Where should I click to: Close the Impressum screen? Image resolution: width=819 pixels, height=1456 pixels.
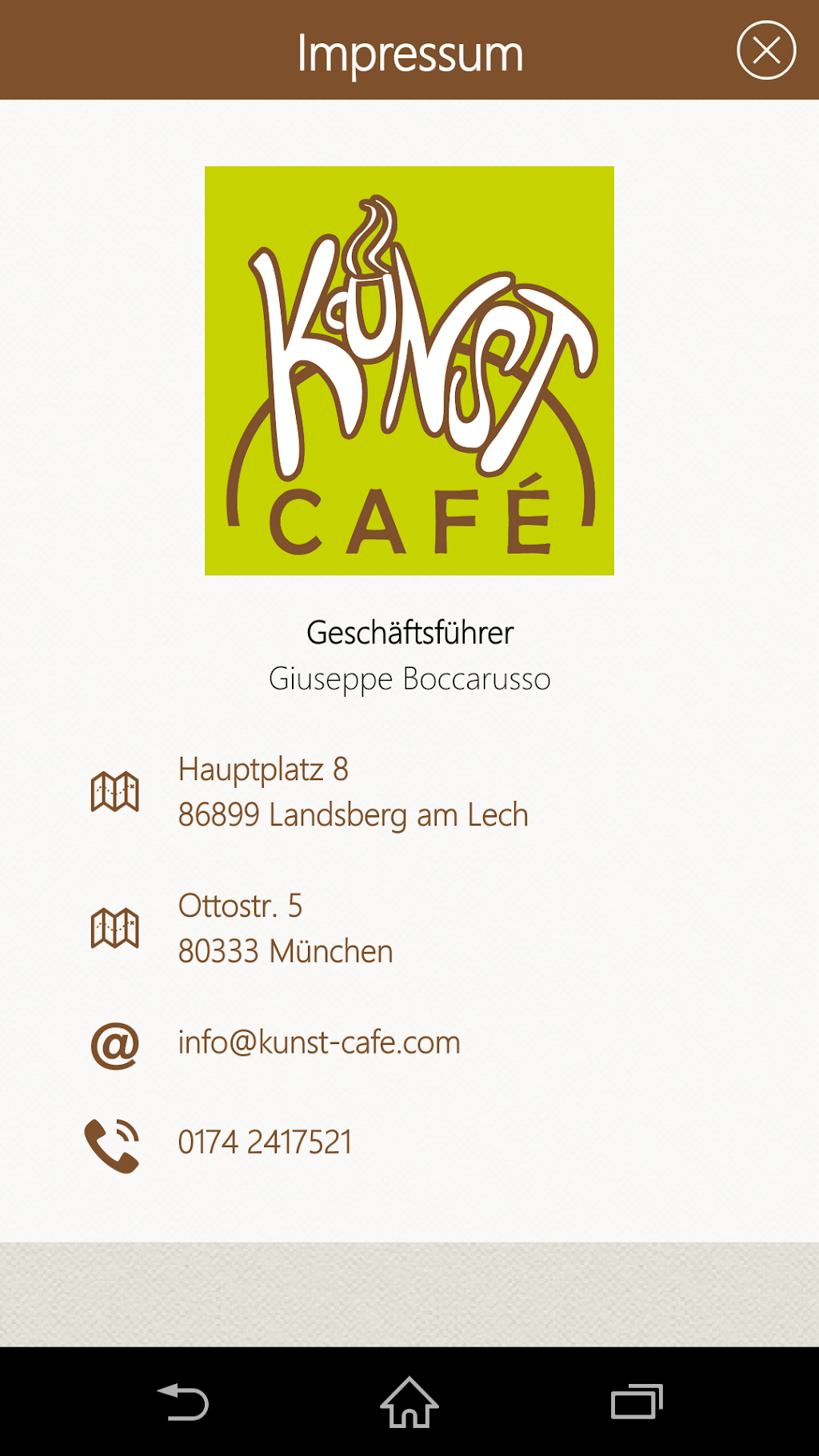[x=765, y=50]
